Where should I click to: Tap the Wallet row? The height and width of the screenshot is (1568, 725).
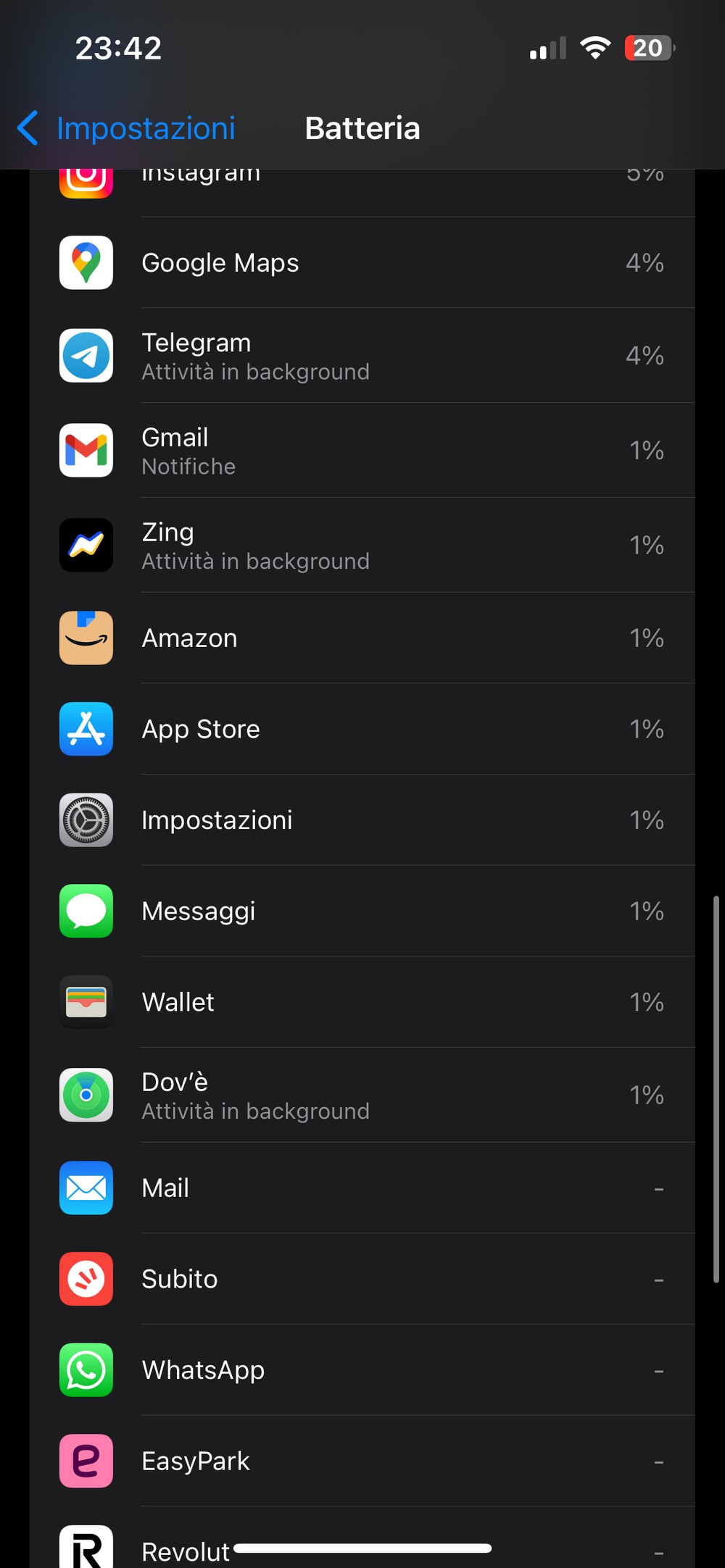click(362, 1002)
